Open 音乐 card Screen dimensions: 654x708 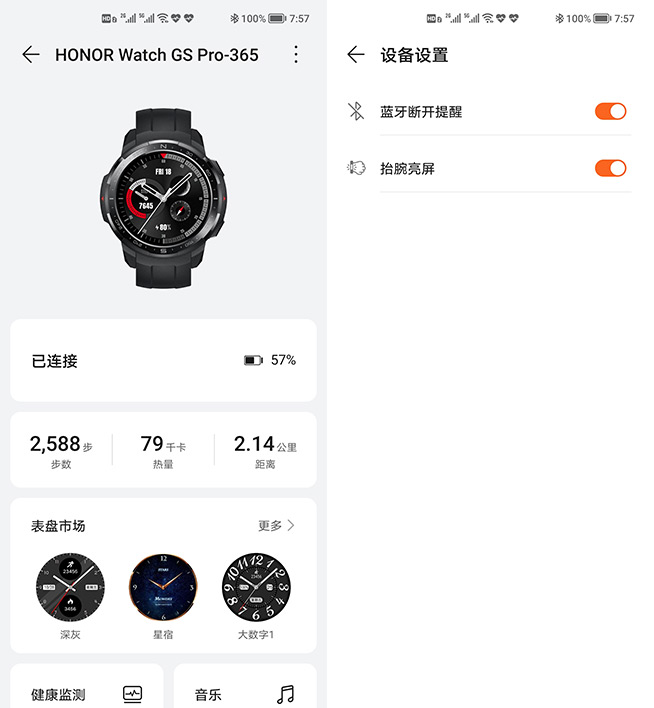(x=245, y=692)
